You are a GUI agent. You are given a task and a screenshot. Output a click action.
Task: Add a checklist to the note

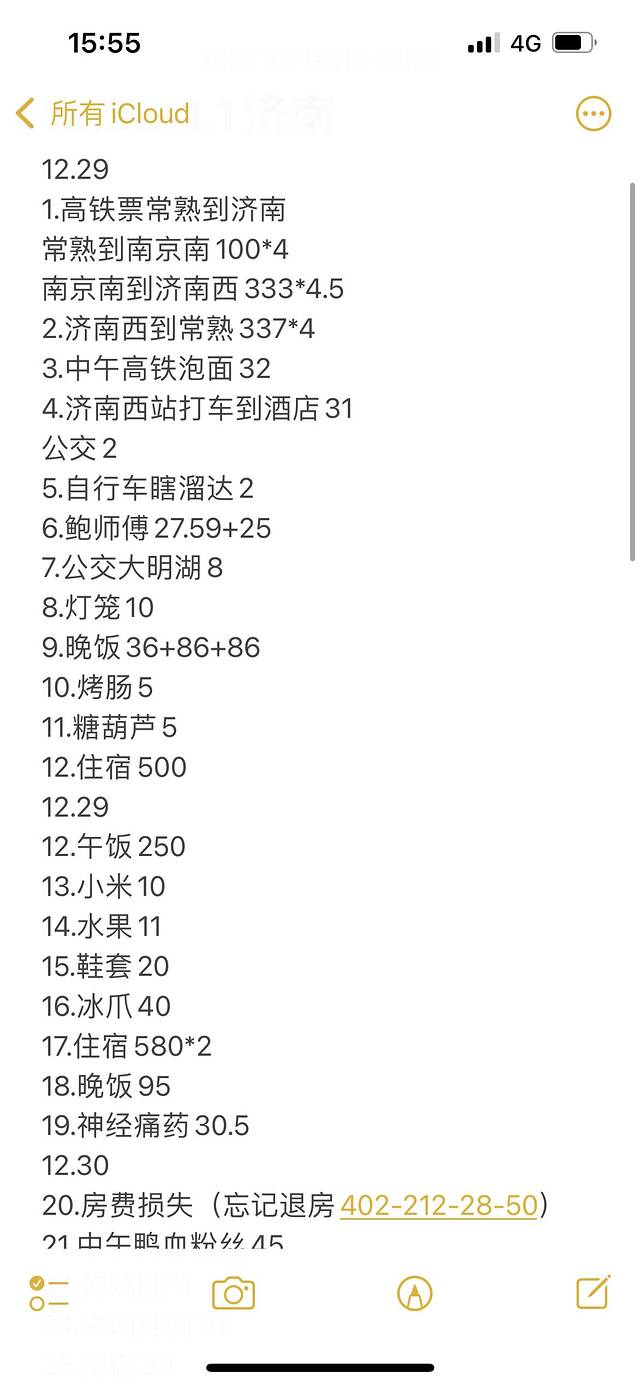pyautogui.click(x=49, y=1293)
